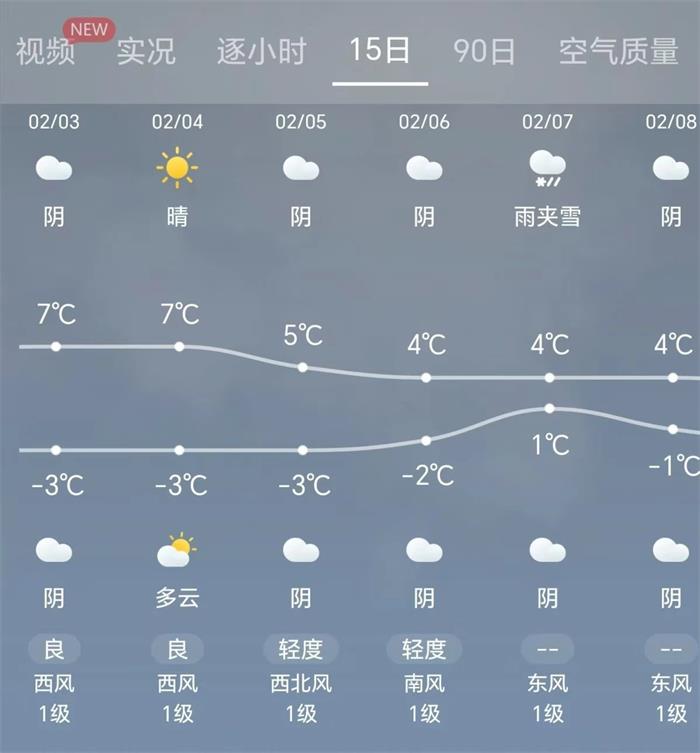The image size is (700, 753).
Task: Open the 02/03 forecast column
Action: point(54,168)
